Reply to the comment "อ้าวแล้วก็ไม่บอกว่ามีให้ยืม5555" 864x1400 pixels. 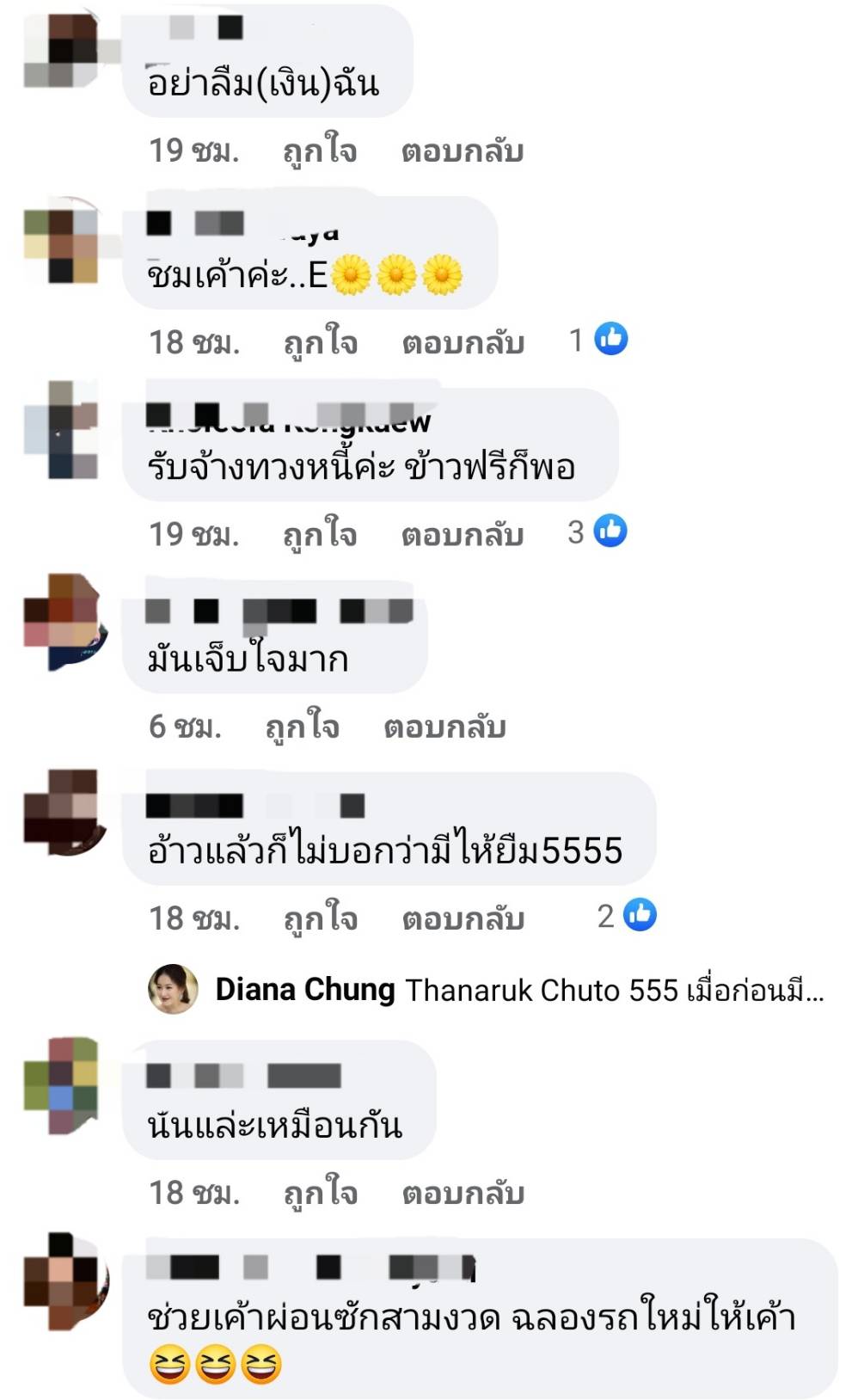tap(463, 919)
